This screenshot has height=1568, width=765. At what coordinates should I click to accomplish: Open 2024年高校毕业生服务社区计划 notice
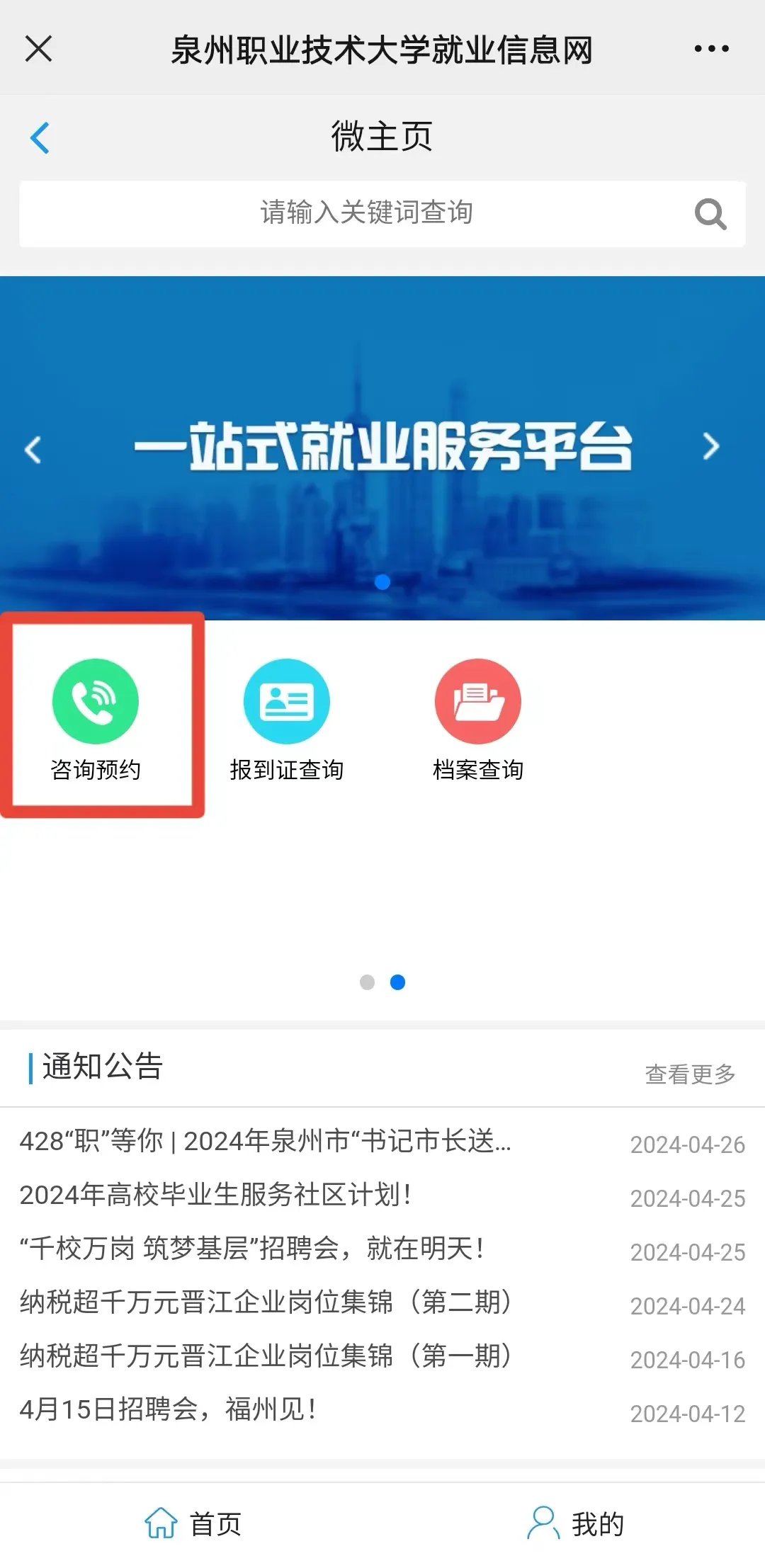(x=215, y=1195)
